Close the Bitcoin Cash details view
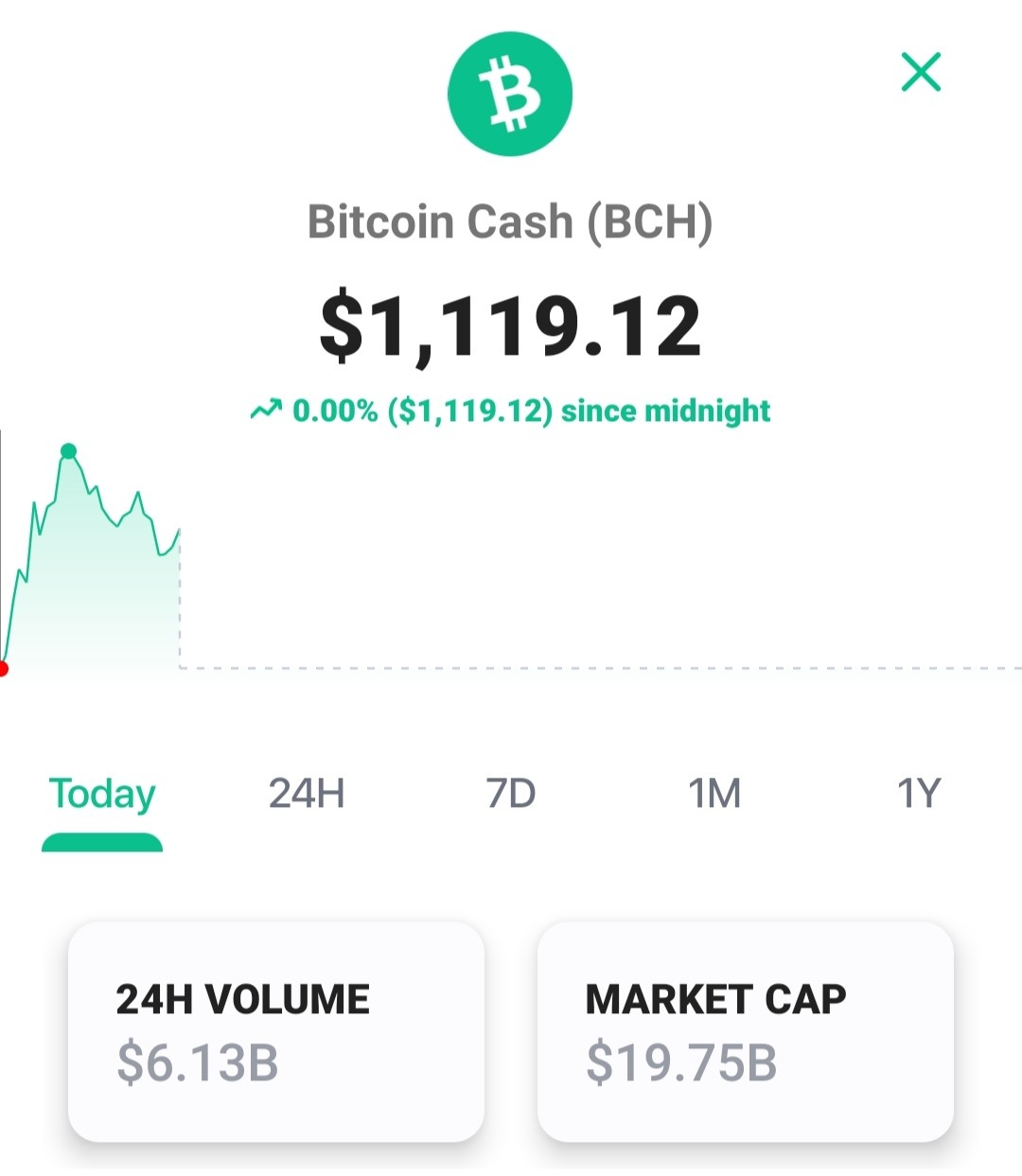The image size is (1022, 1176). [x=921, y=72]
